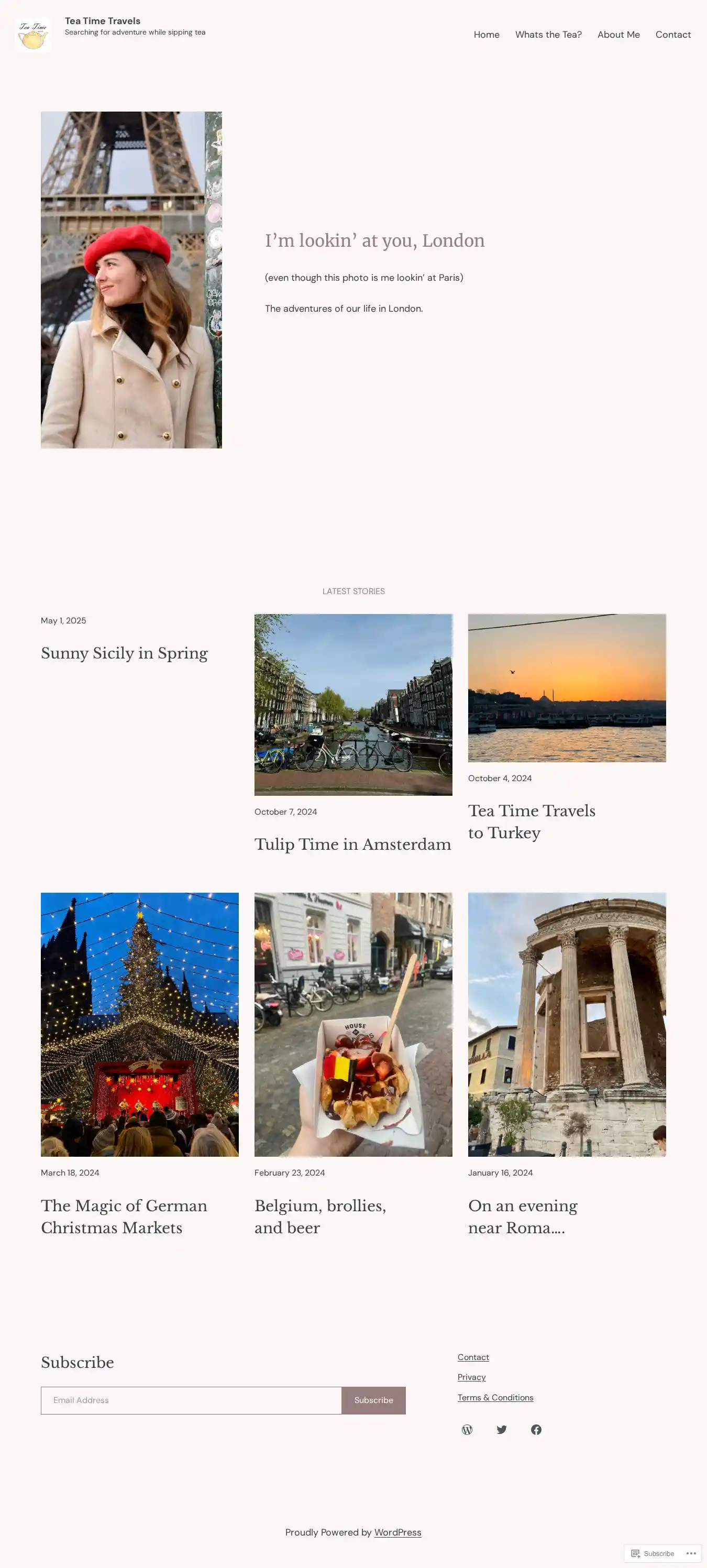Open the Whats the Tea? page

coord(548,35)
